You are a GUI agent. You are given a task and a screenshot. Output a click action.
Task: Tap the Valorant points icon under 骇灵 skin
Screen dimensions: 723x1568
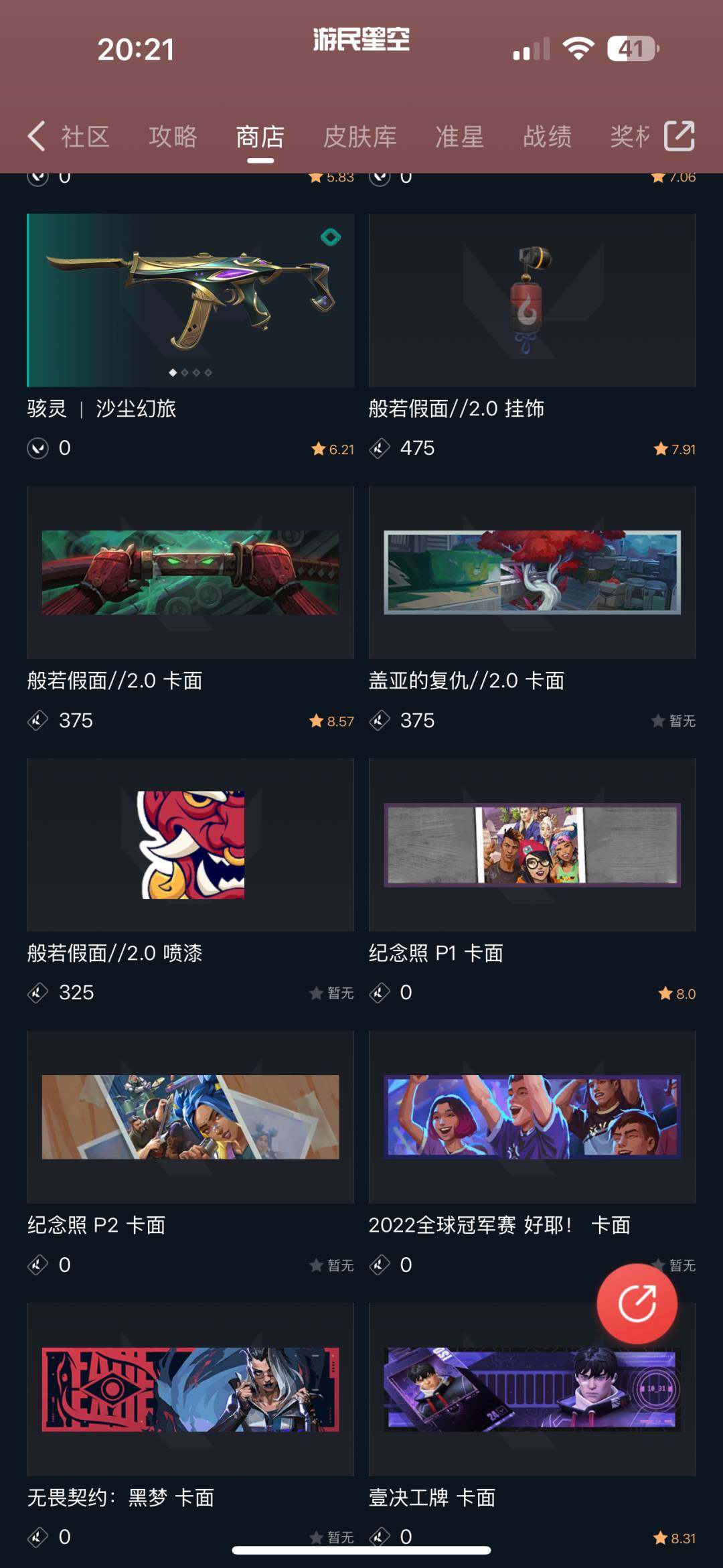point(38,447)
